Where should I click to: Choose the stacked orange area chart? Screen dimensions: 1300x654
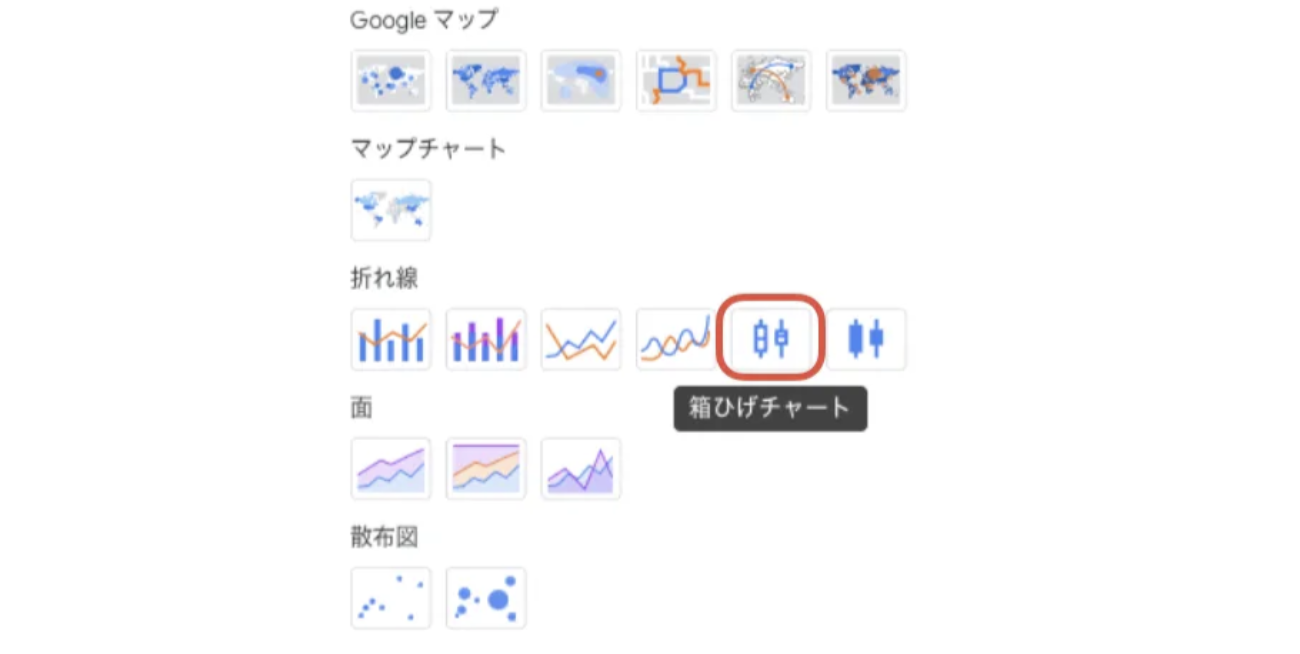pos(486,468)
